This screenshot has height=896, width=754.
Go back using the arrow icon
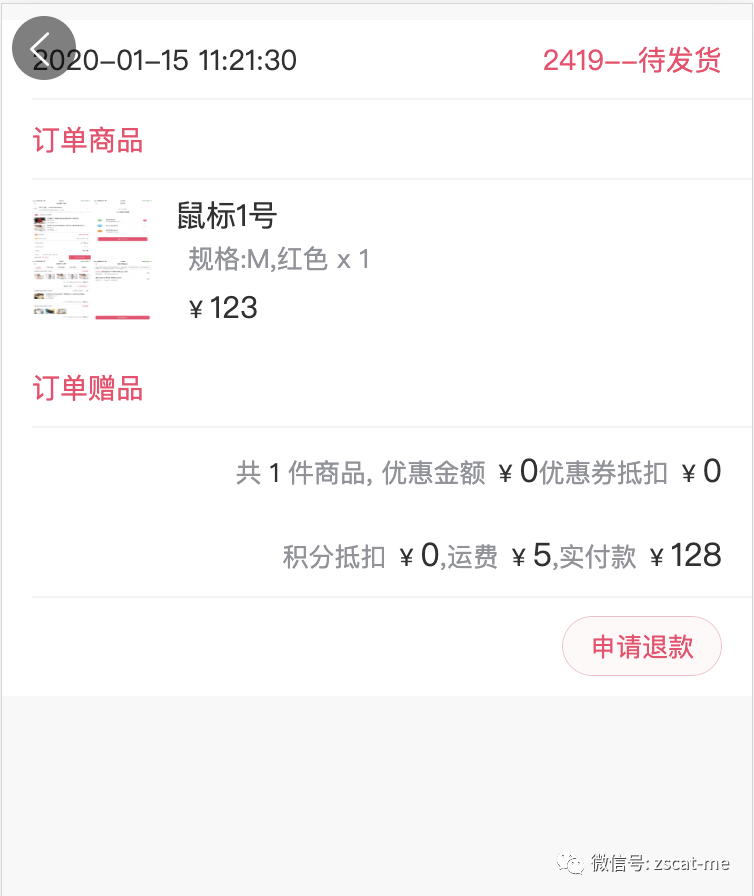coord(43,48)
